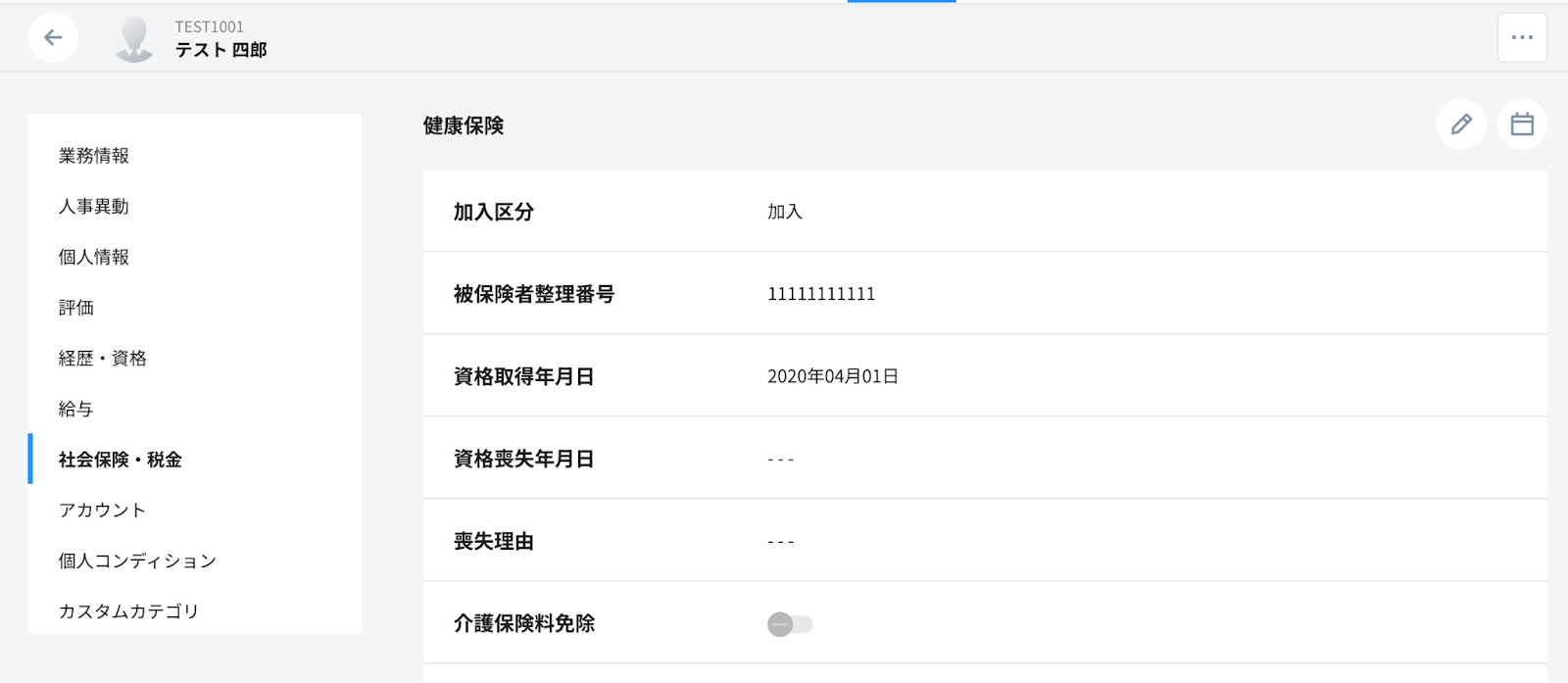Edit the 健康保険 section with the pencil

point(1461,124)
